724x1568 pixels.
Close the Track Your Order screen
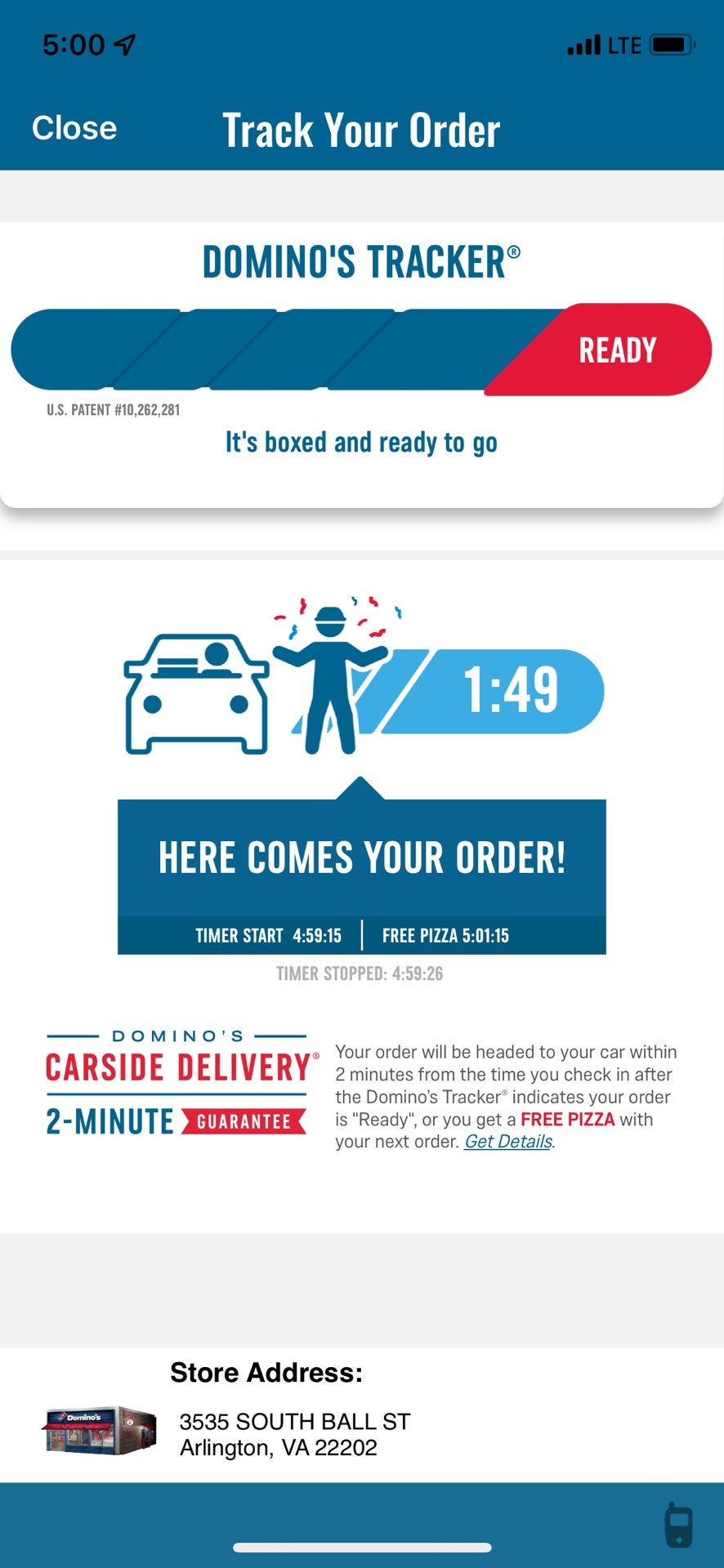pyautogui.click(x=74, y=128)
